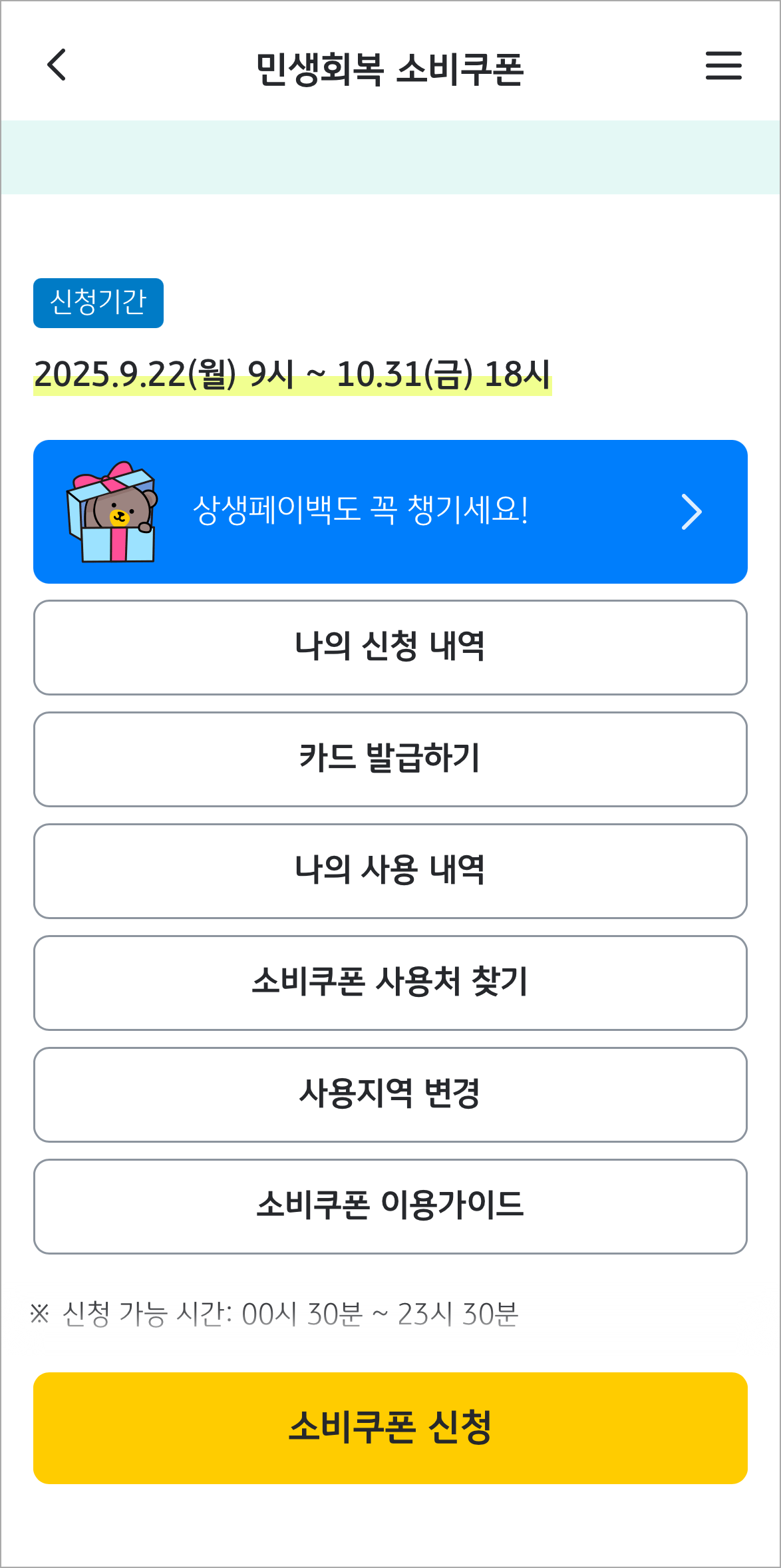The width and height of the screenshot is (781, 1568).
Task: Open the hamburger menu
Action: (724, 67)
